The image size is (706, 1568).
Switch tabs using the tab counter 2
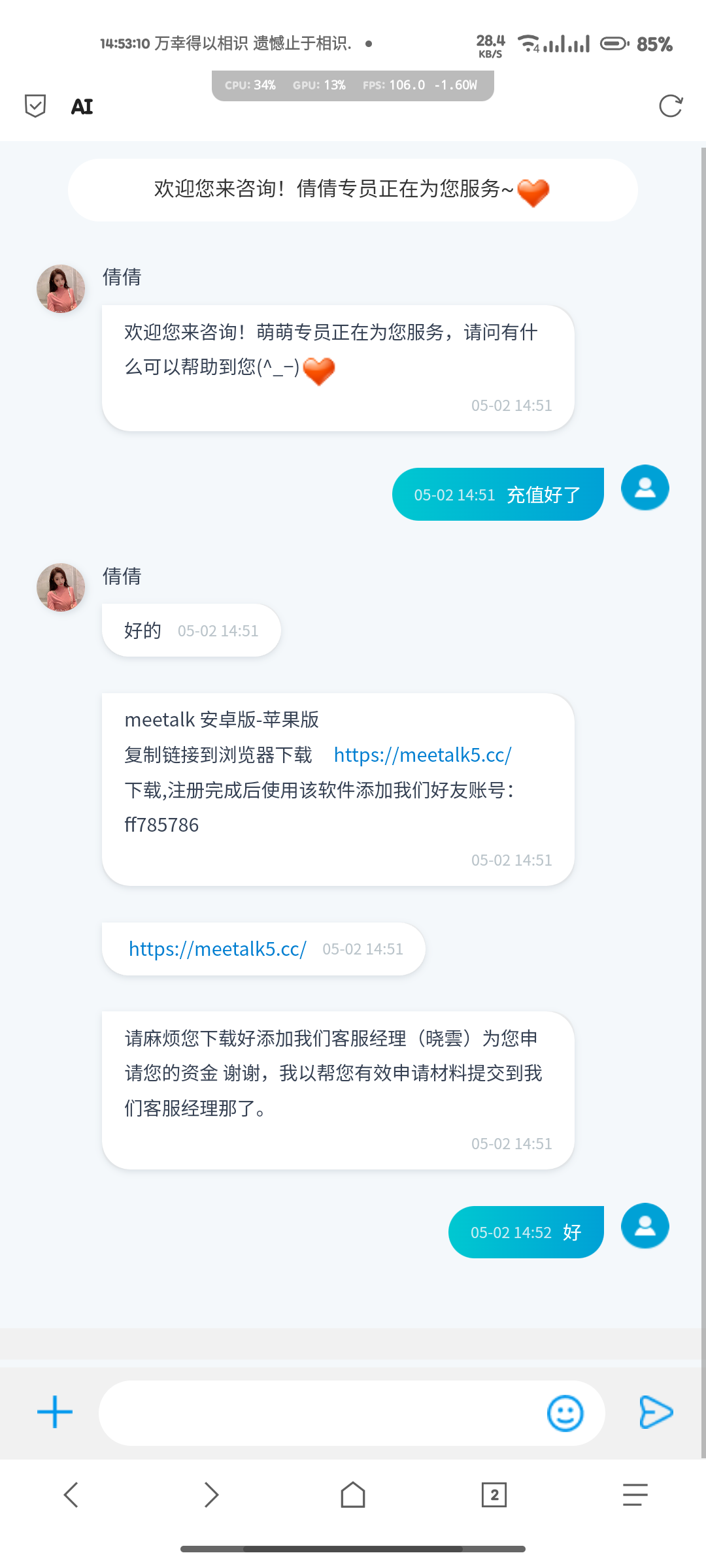pyautogui.click(x=494, y=1494)
